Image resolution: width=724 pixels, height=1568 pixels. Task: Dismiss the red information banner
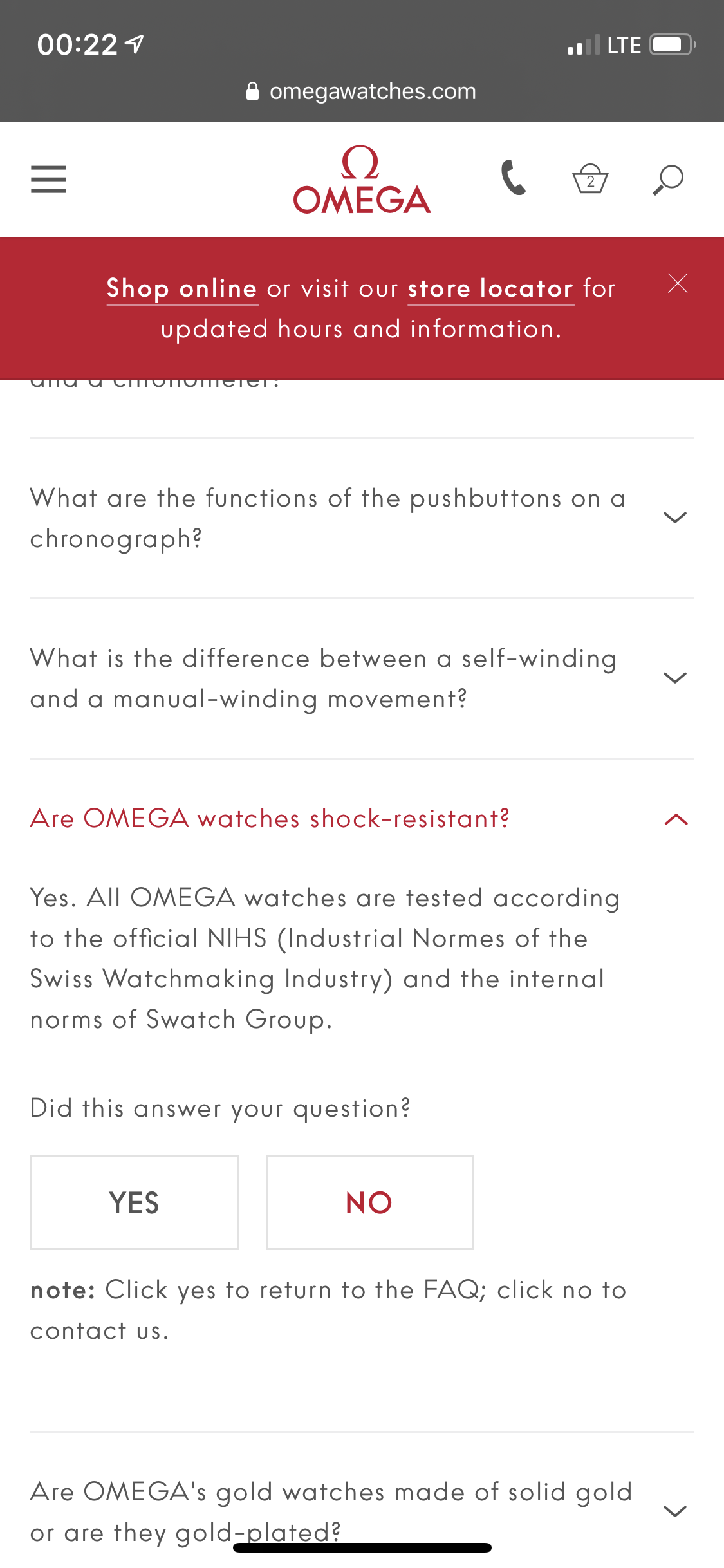678,283
